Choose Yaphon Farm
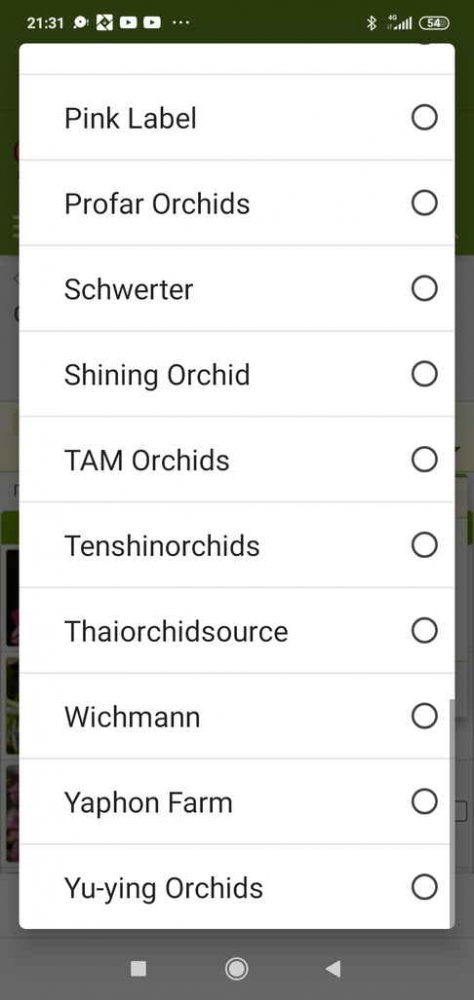The width and height of the screenshot is (474, 1000). pos(237,802)
